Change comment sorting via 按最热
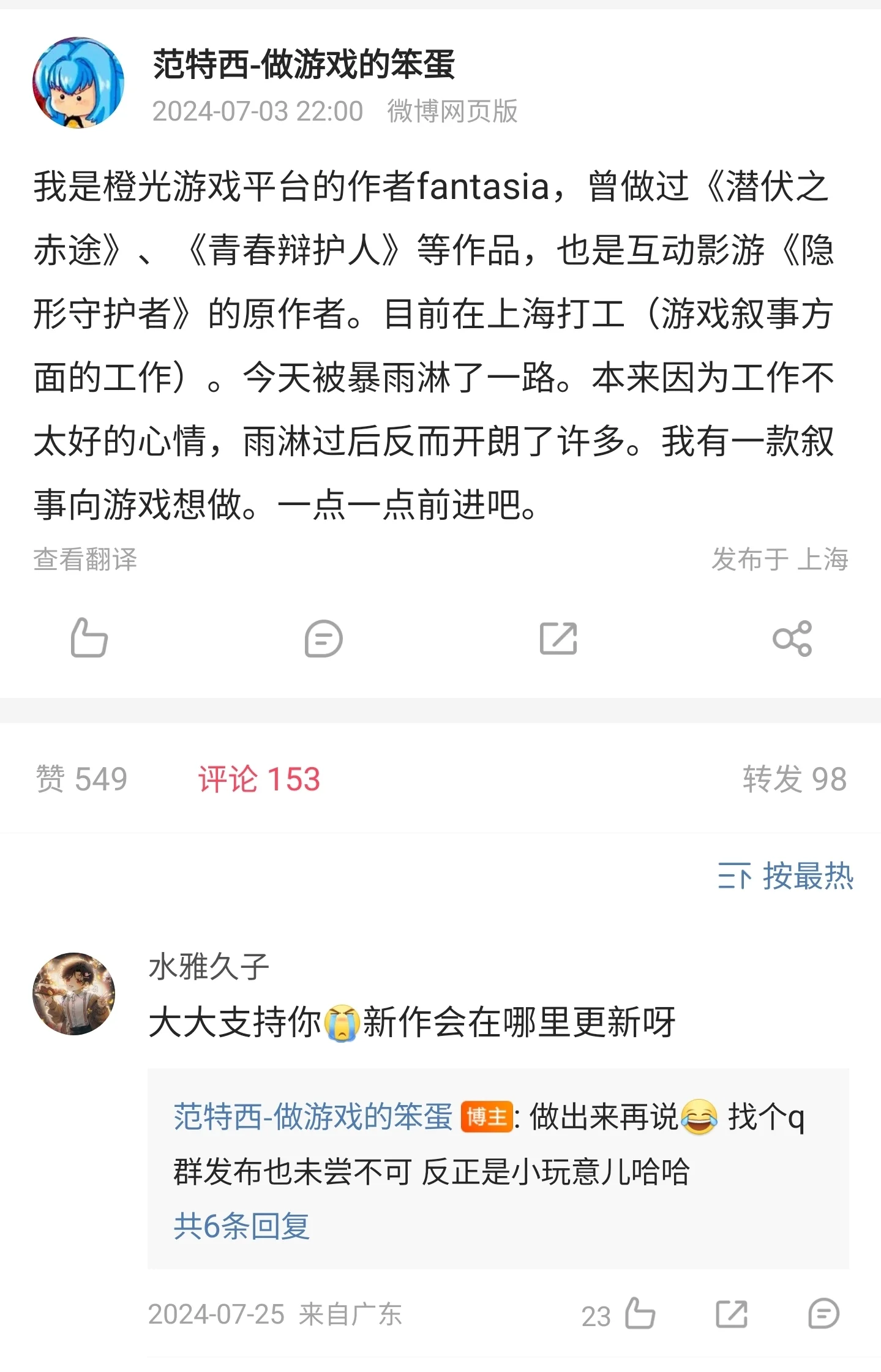 pos(785,875)
